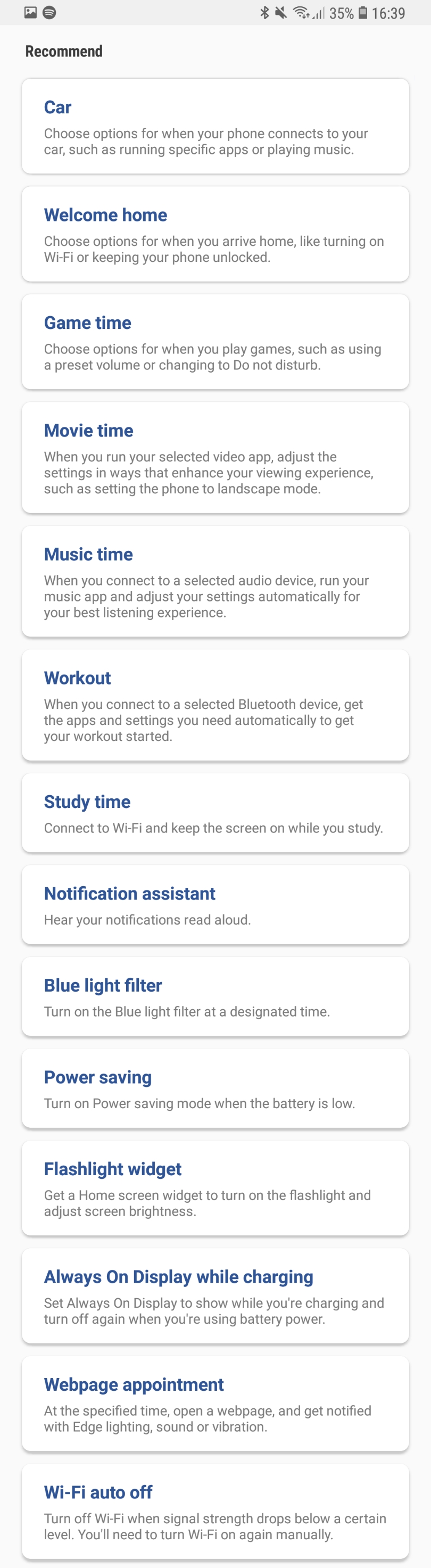Viewport: 431px width, 1568px height.
Task: Select the Power saving card
Action: click(215, 1088)
